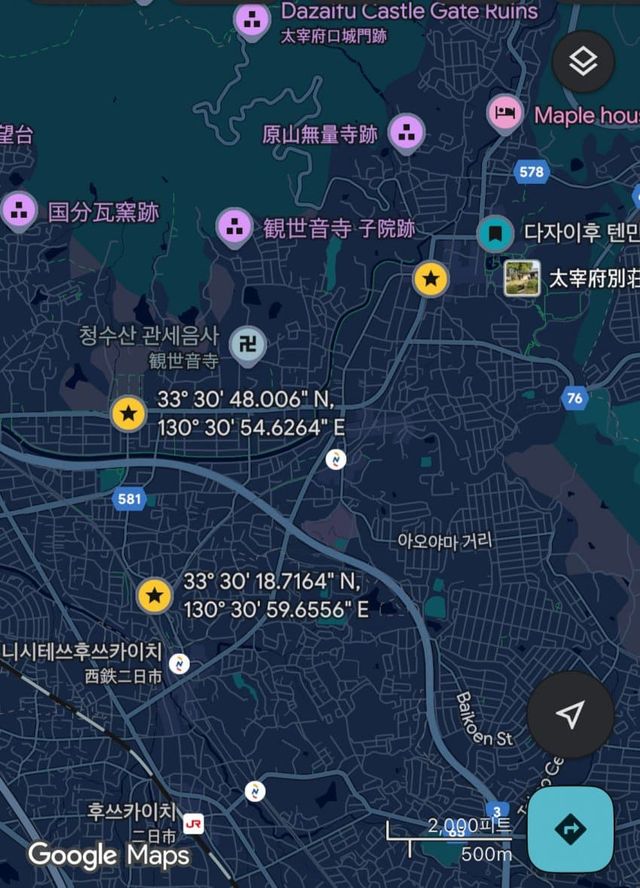640x888 pixels.
Task: Open the directions button
Action: pos(570,829)
